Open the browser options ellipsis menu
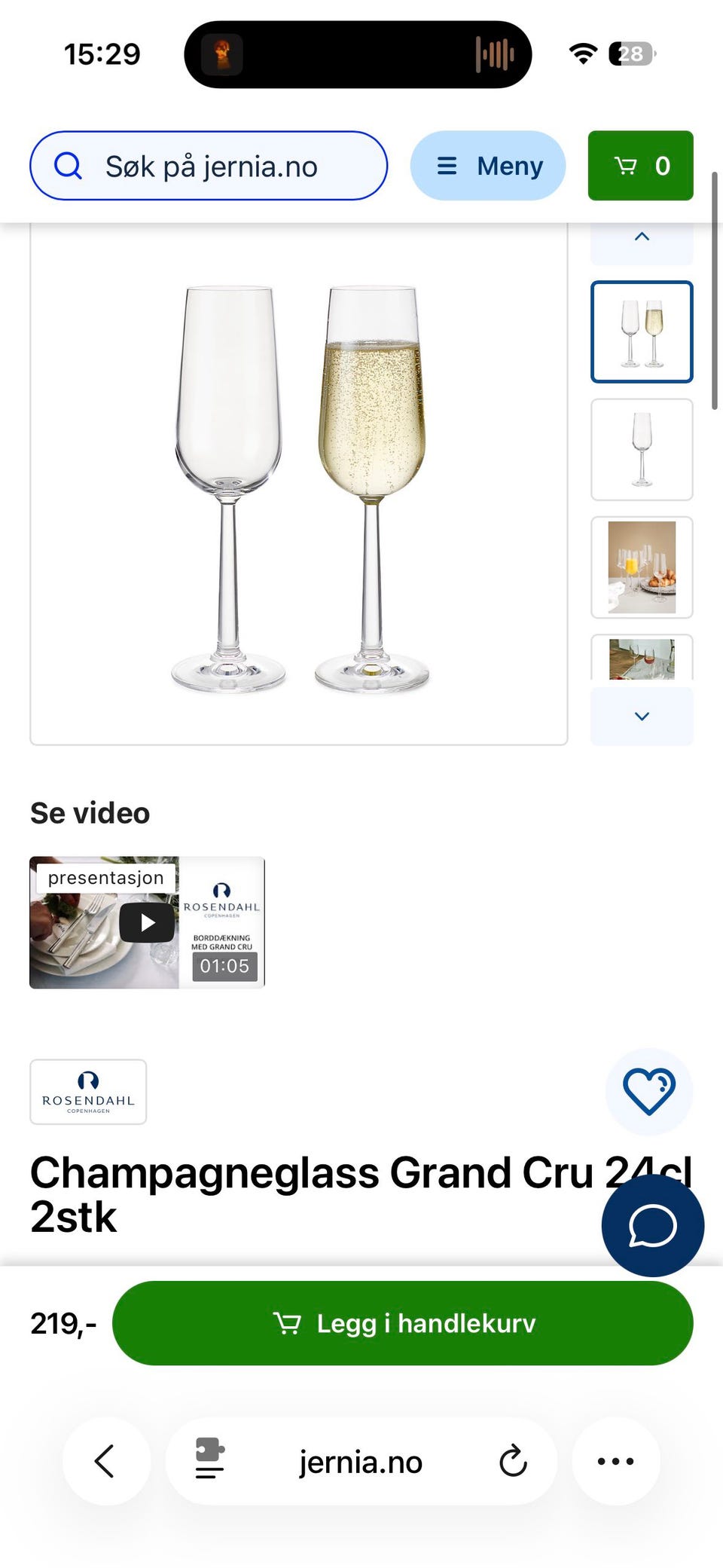 [615, 1461]
